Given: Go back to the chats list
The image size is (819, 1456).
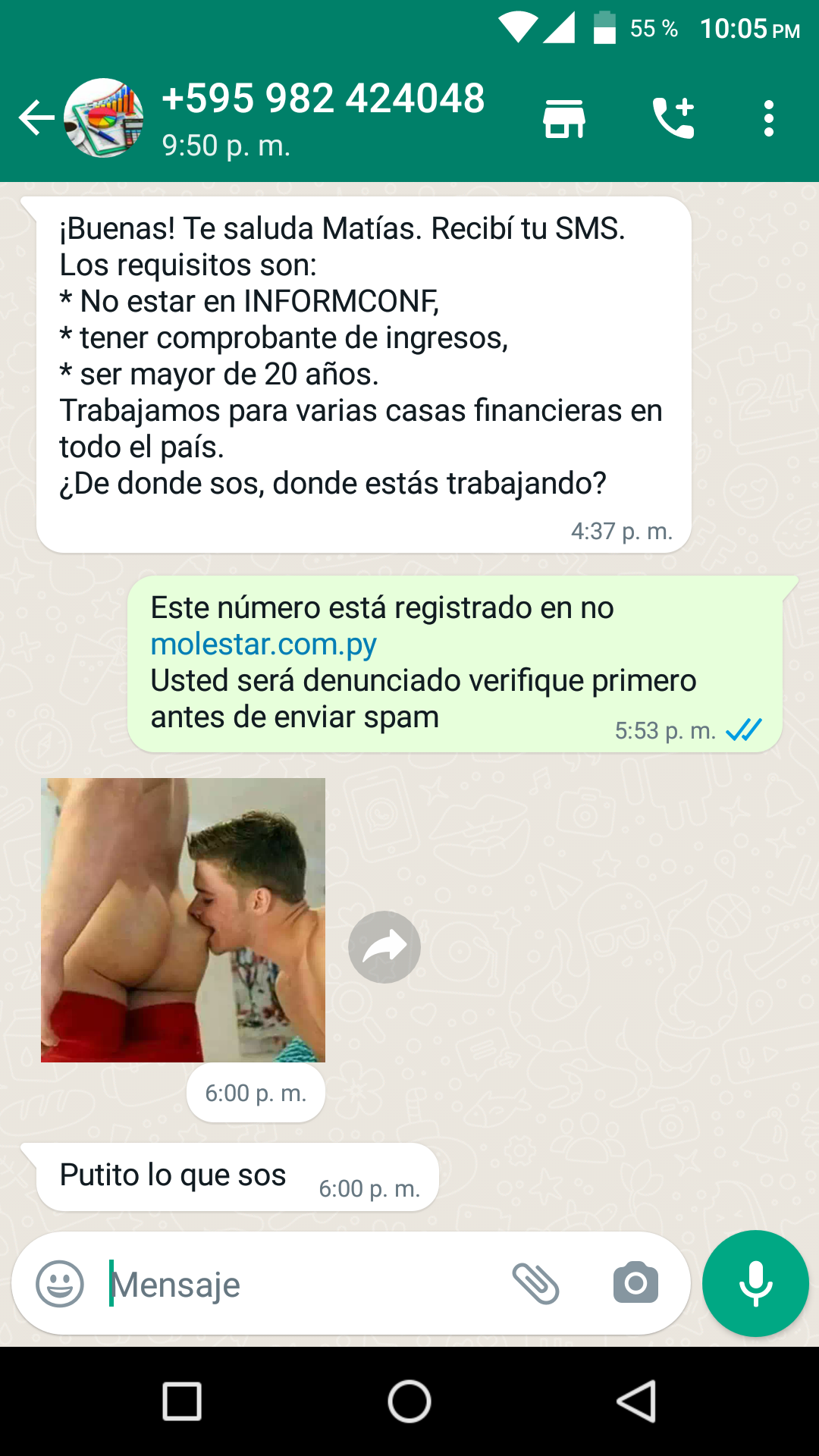Looking at the screenshot, I should tap(36, 118).
